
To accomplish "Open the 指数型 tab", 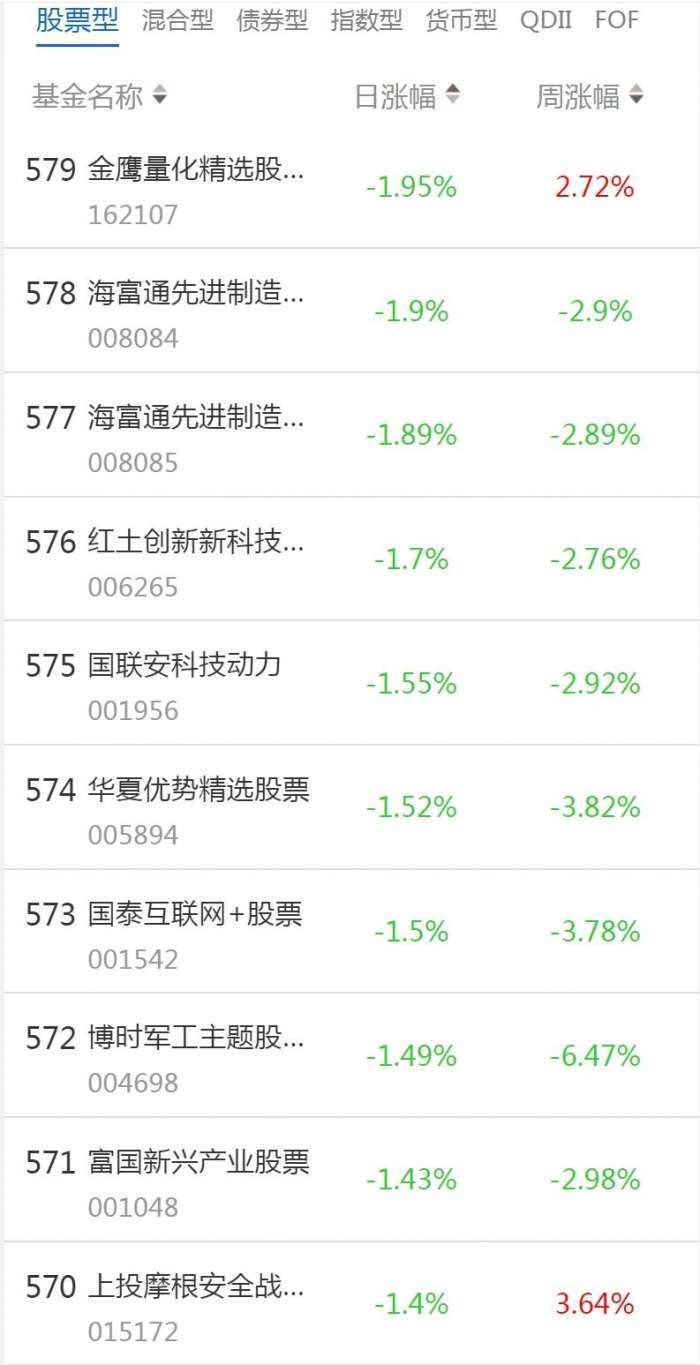I will coord(366,21).
